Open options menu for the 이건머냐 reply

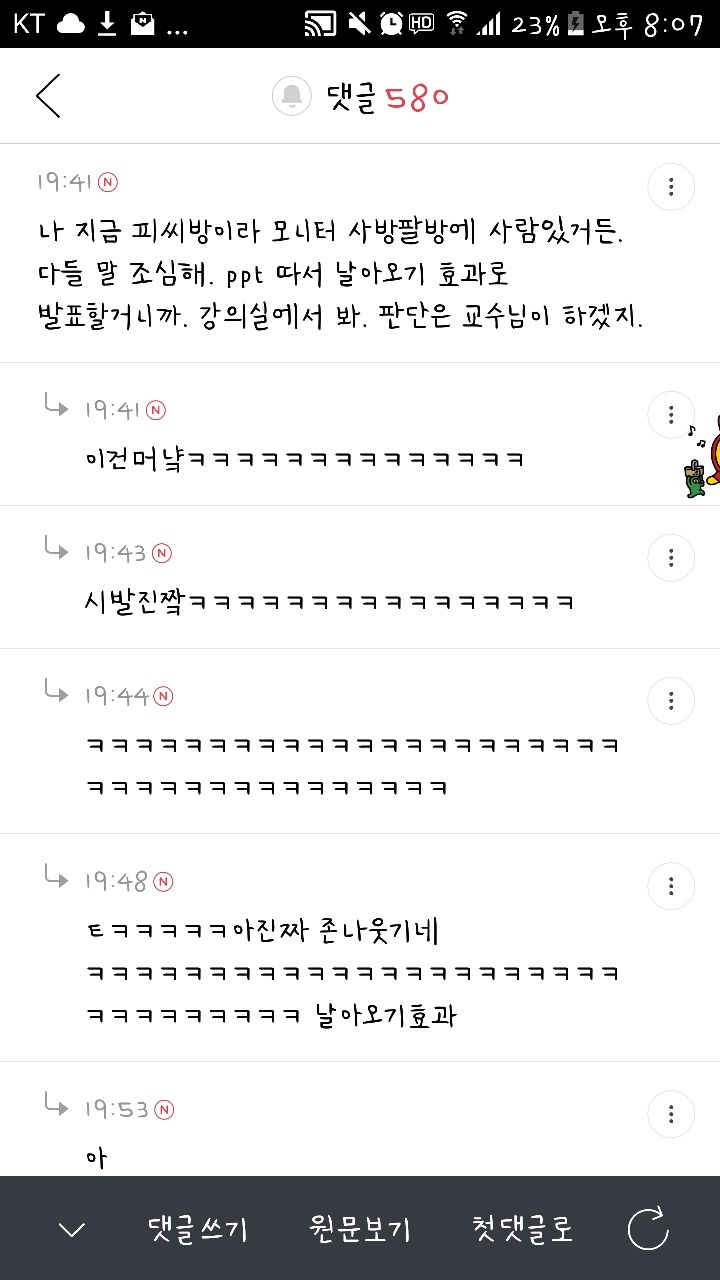[671, 414]
